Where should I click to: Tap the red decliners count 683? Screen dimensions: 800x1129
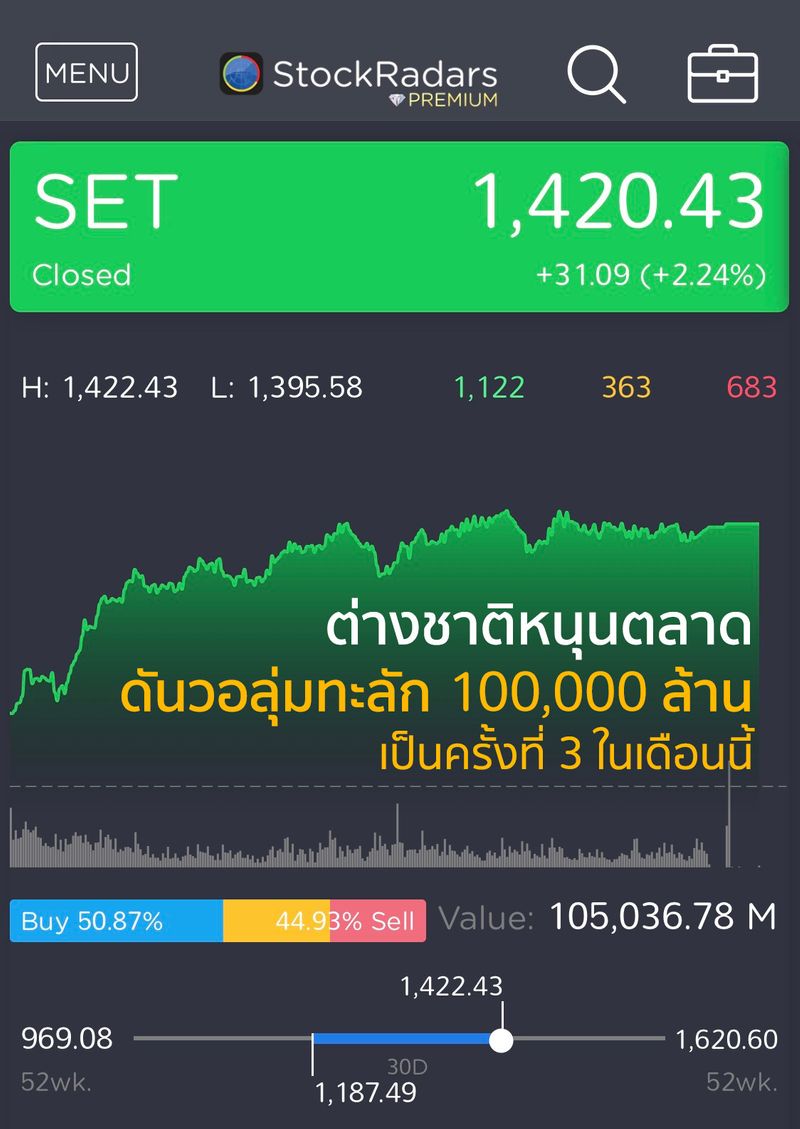click(752, 388)
